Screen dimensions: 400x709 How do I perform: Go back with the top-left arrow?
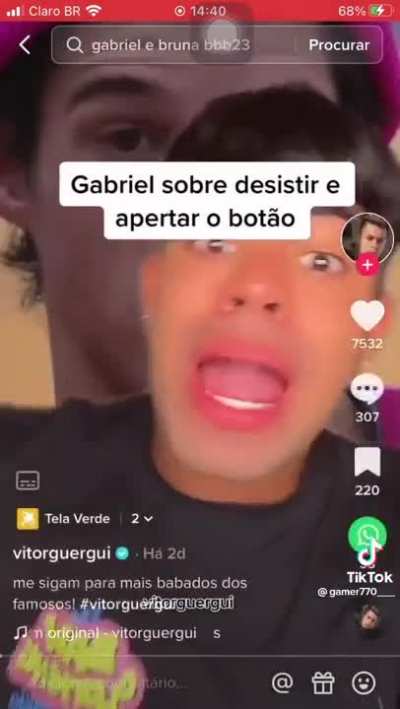(x=25, y=45)
